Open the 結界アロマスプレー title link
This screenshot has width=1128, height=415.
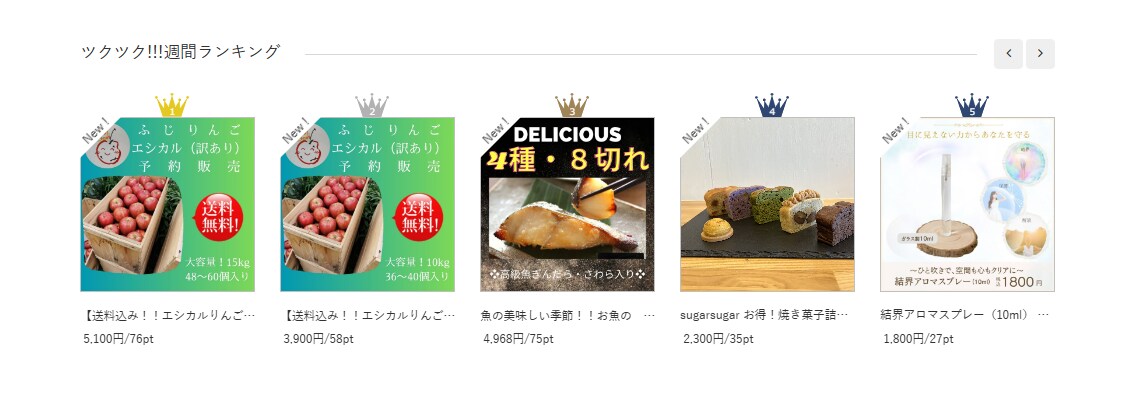point(966,315)
